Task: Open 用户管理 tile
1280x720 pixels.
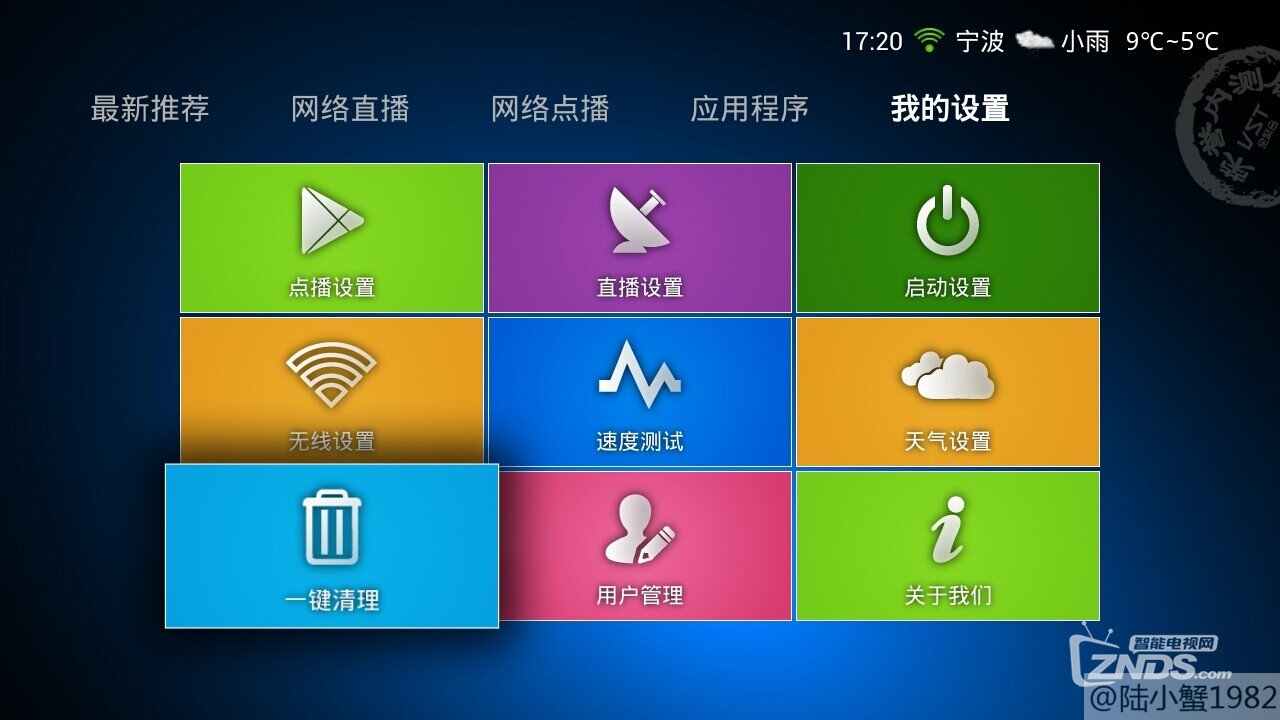Action: 640,546
